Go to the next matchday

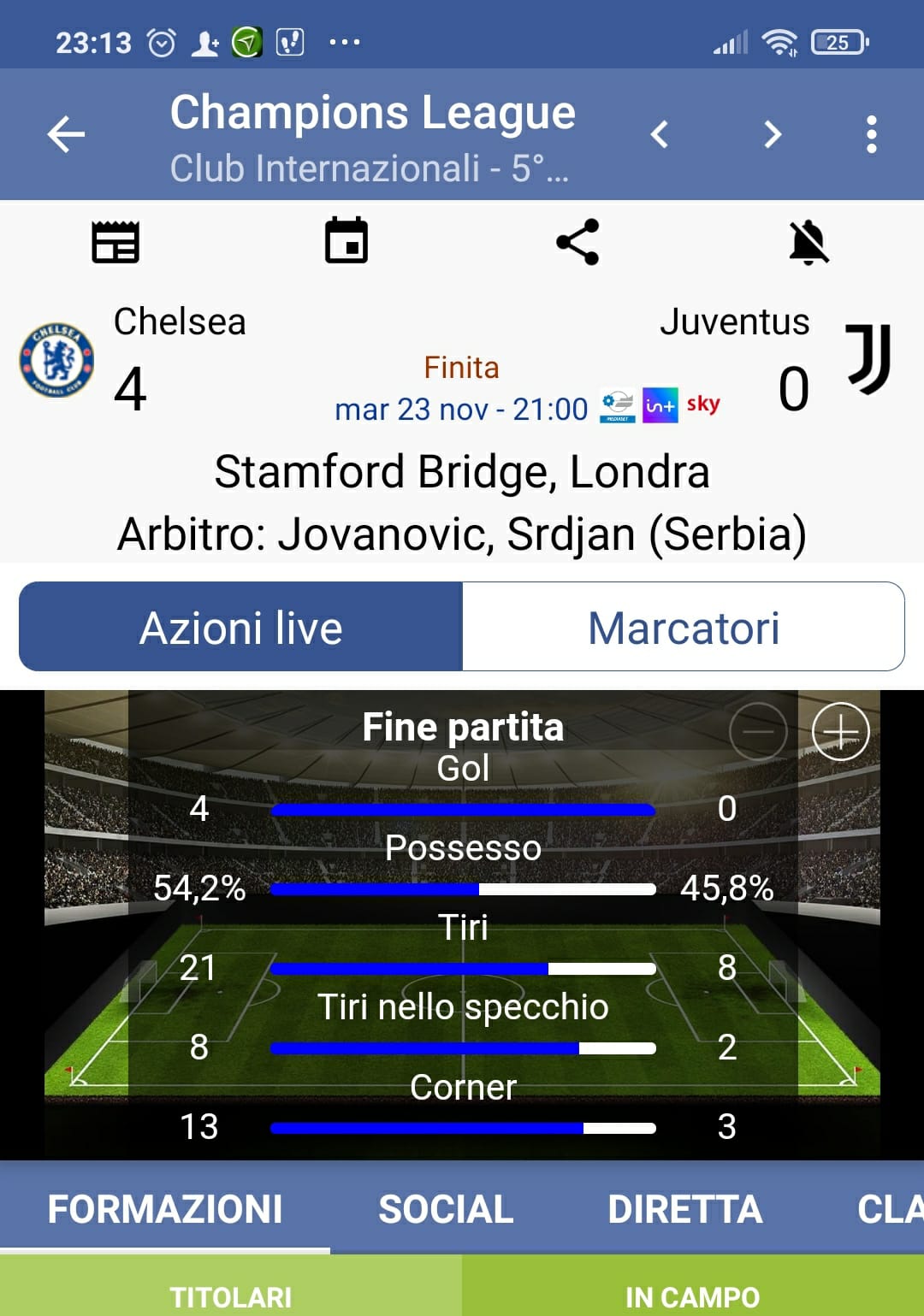point(773,134)
